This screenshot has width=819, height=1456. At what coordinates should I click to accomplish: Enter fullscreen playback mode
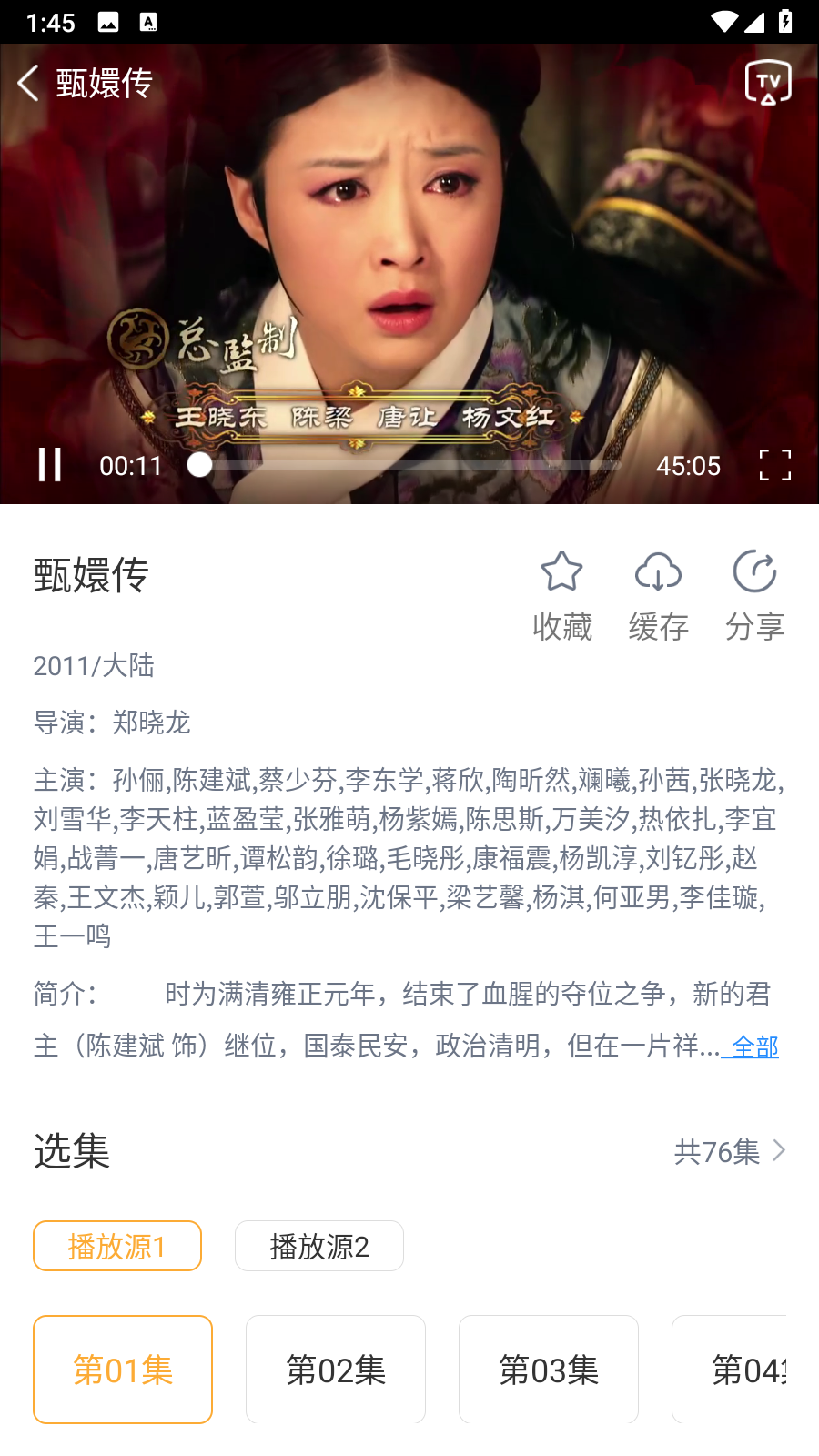[776, 465]
